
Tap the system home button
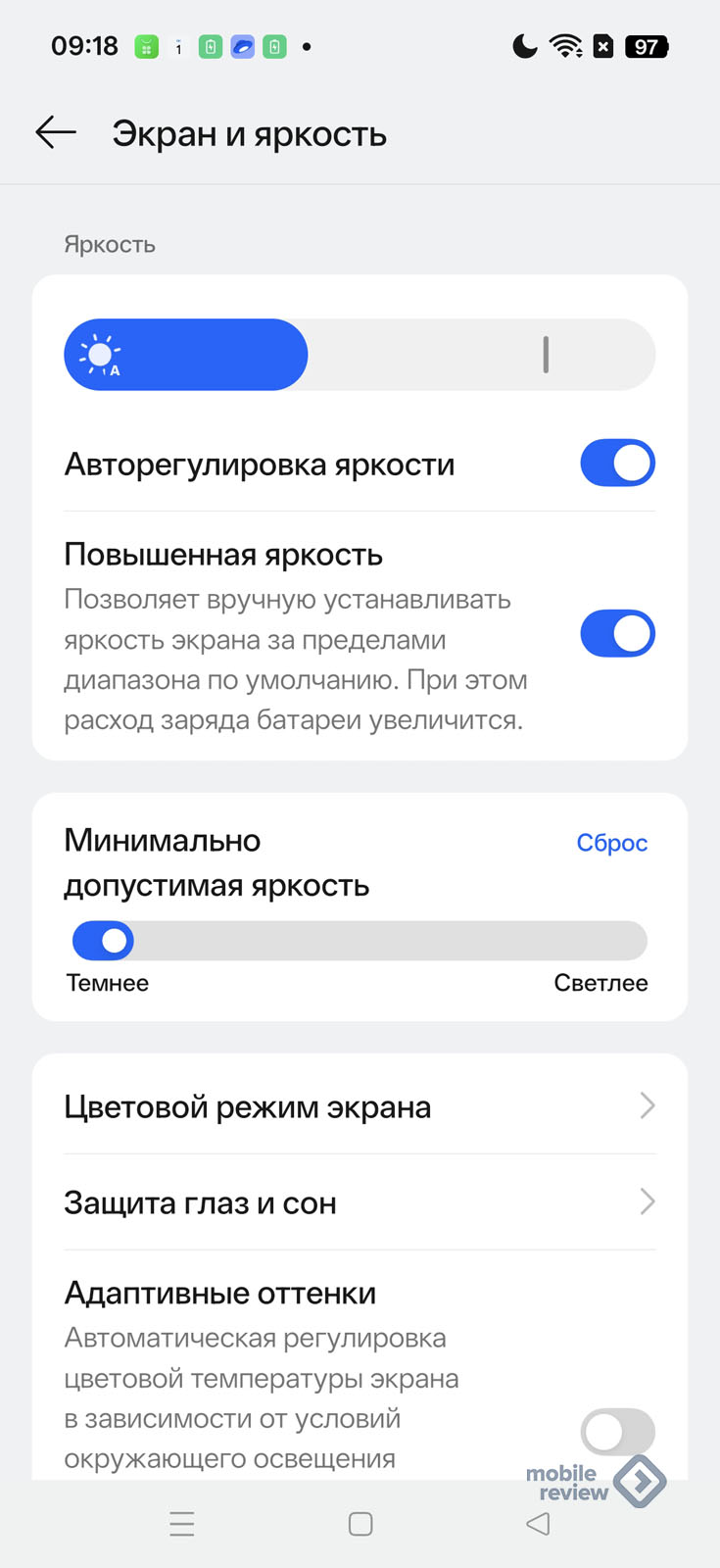click(x=360, y=1524)
